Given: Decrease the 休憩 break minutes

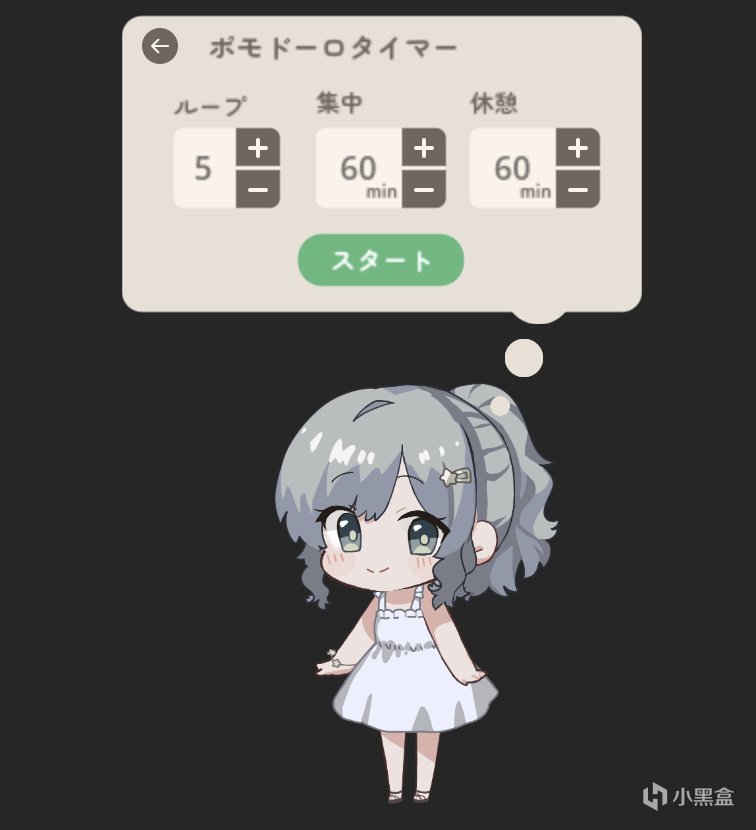Looking at the screenshot, I should click(578, 189).
